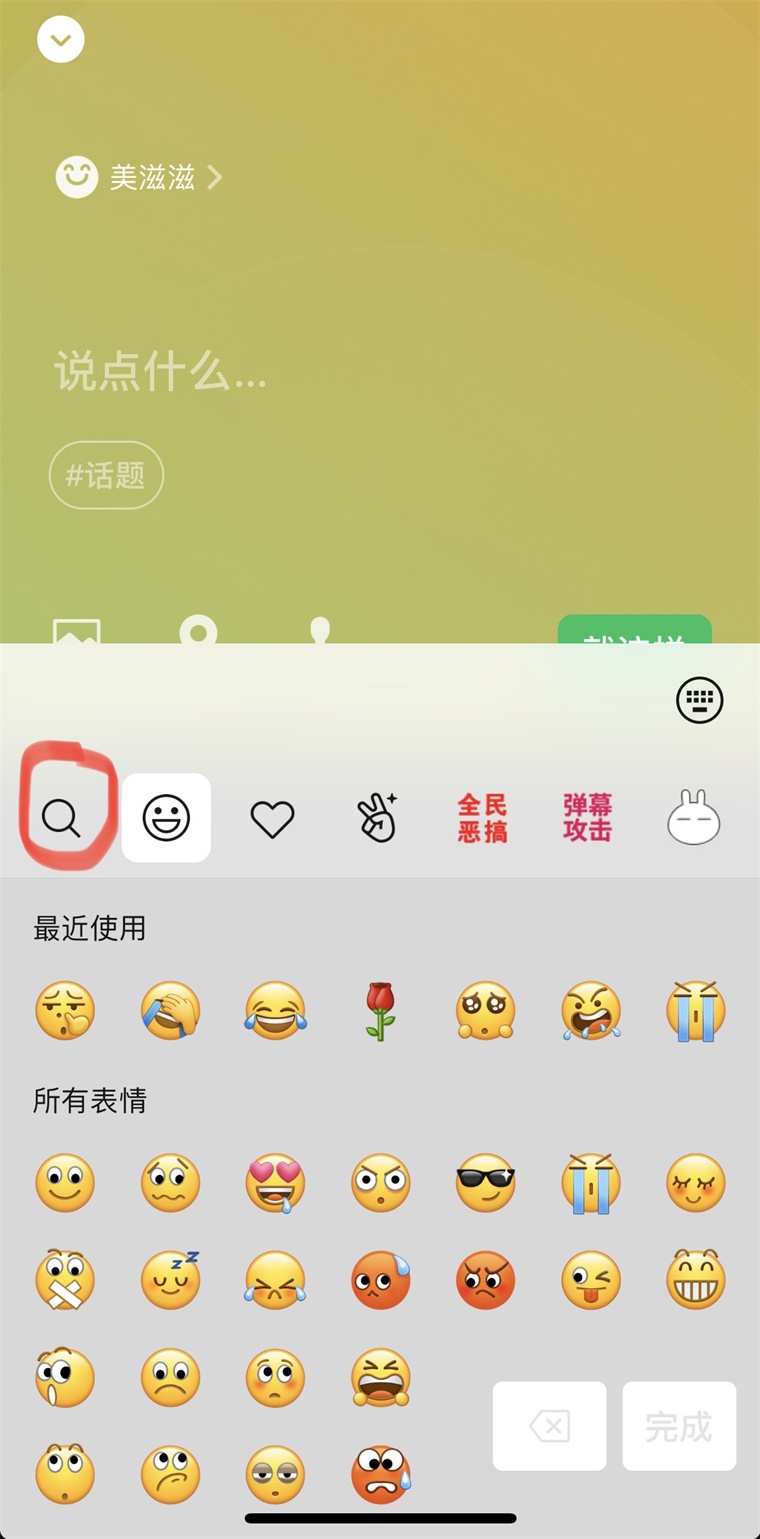Search for emoji stickers
Image resolution: width=760 pixels, height=1539 pixels.
61,818
